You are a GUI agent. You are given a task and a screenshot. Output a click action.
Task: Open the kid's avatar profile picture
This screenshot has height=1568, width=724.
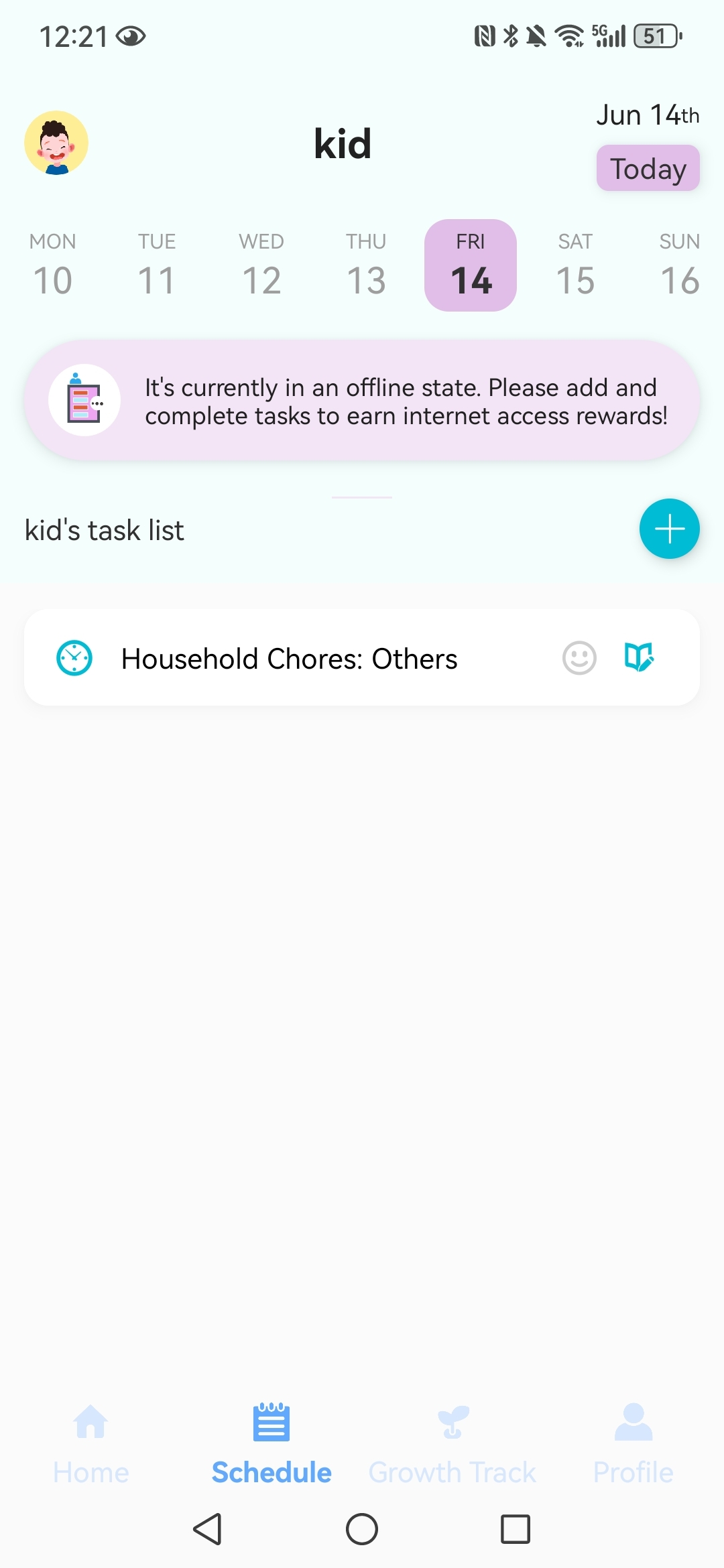click(x=56, y=143)
